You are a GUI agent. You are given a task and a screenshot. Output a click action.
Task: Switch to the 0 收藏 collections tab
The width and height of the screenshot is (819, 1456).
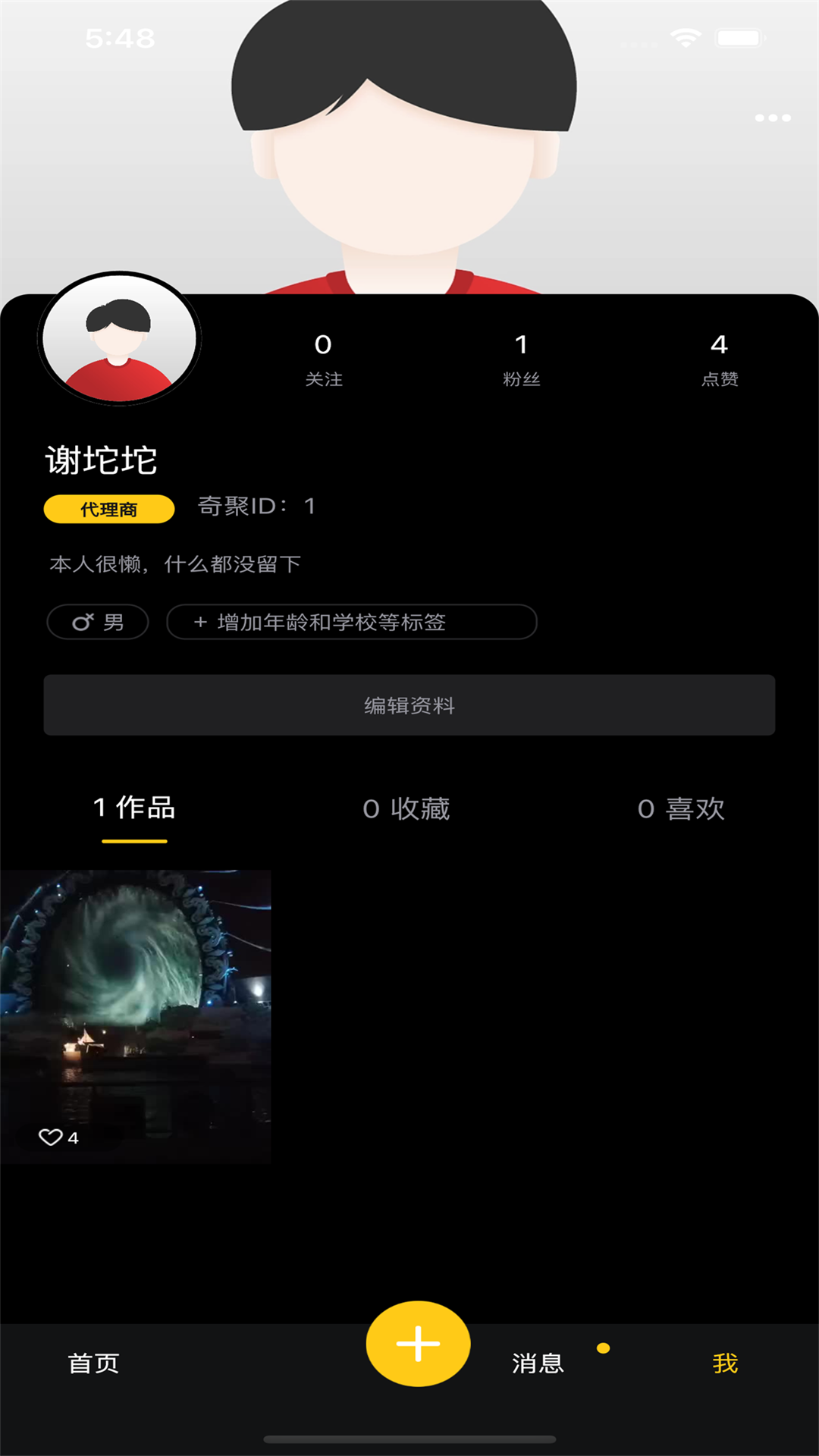pos(408,808)
